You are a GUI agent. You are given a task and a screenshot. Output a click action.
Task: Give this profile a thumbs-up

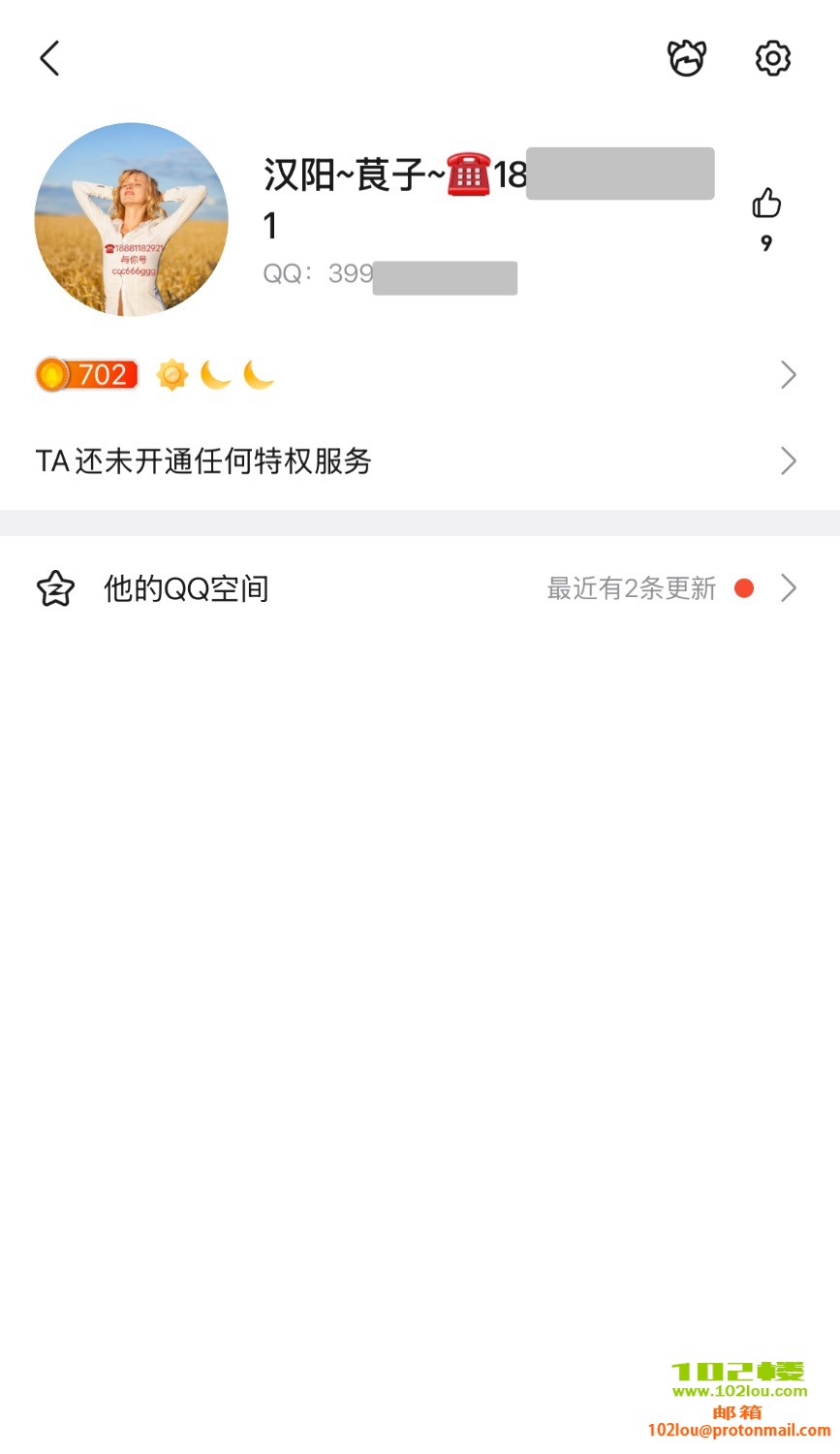coord(766,204)
